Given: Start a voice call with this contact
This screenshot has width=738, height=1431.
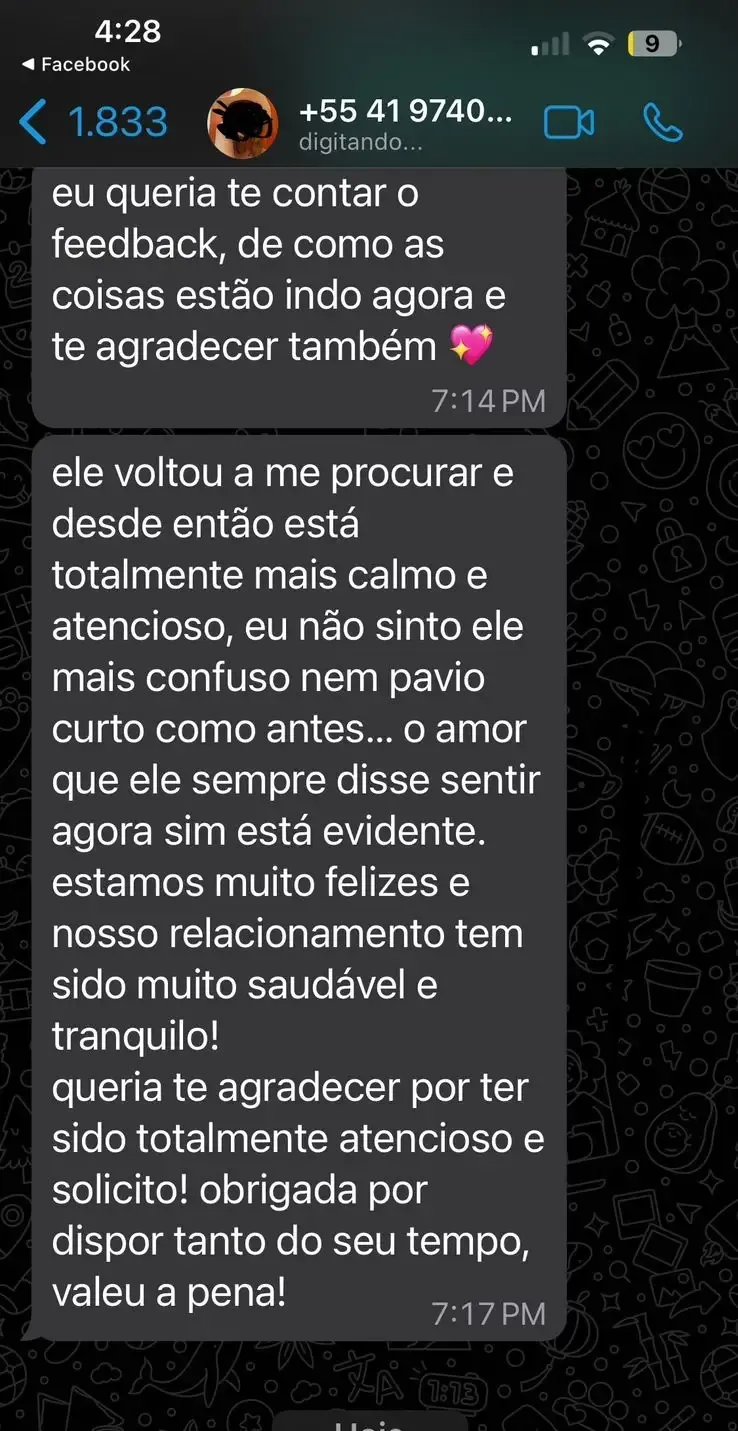Looking at the screenshot, I should (x=662, y=123).
